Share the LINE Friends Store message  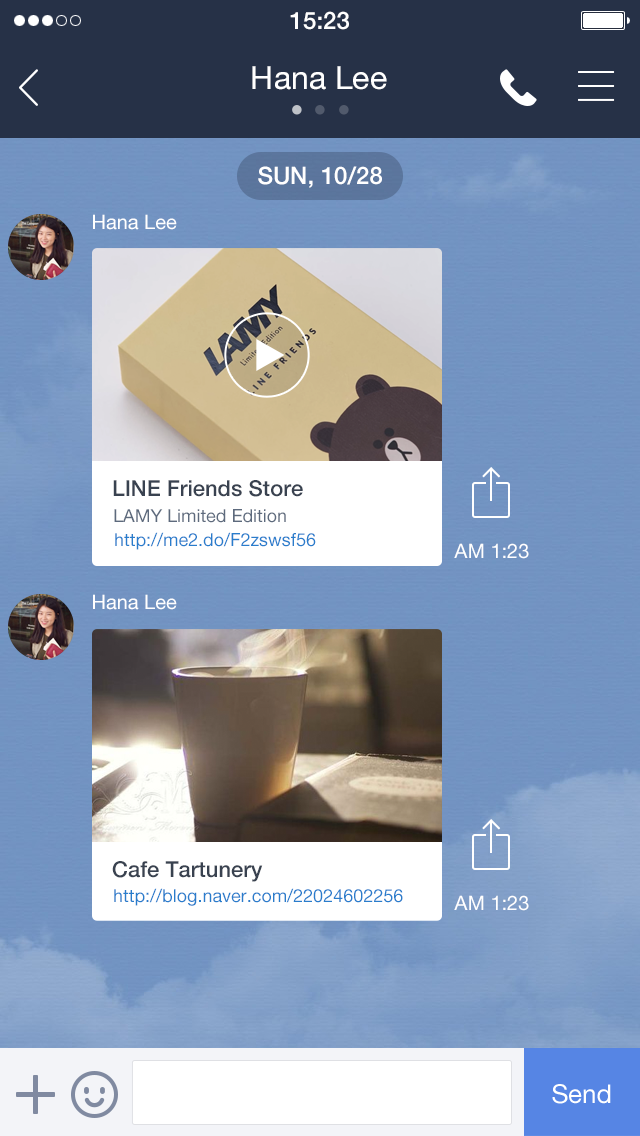491,493
